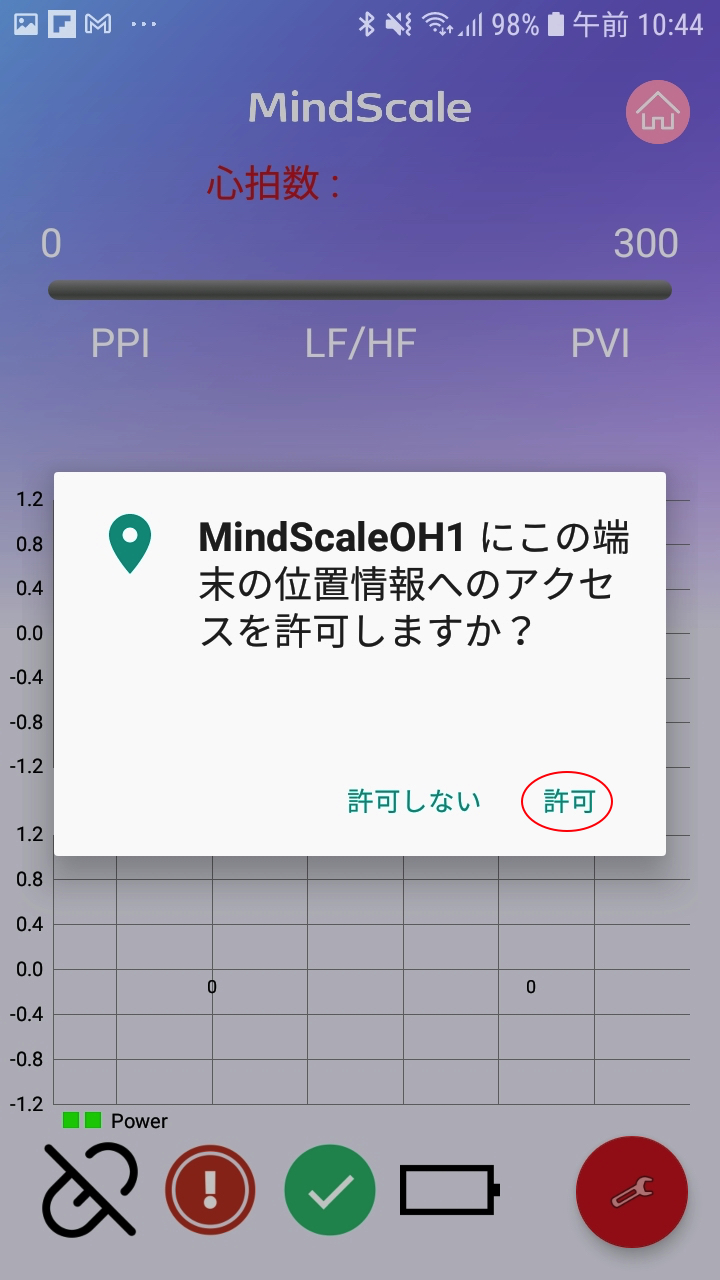The height and width of the screenshot is (1280, 720).
Task: Deny location access with 許可しない
Action: click(414, 801)
